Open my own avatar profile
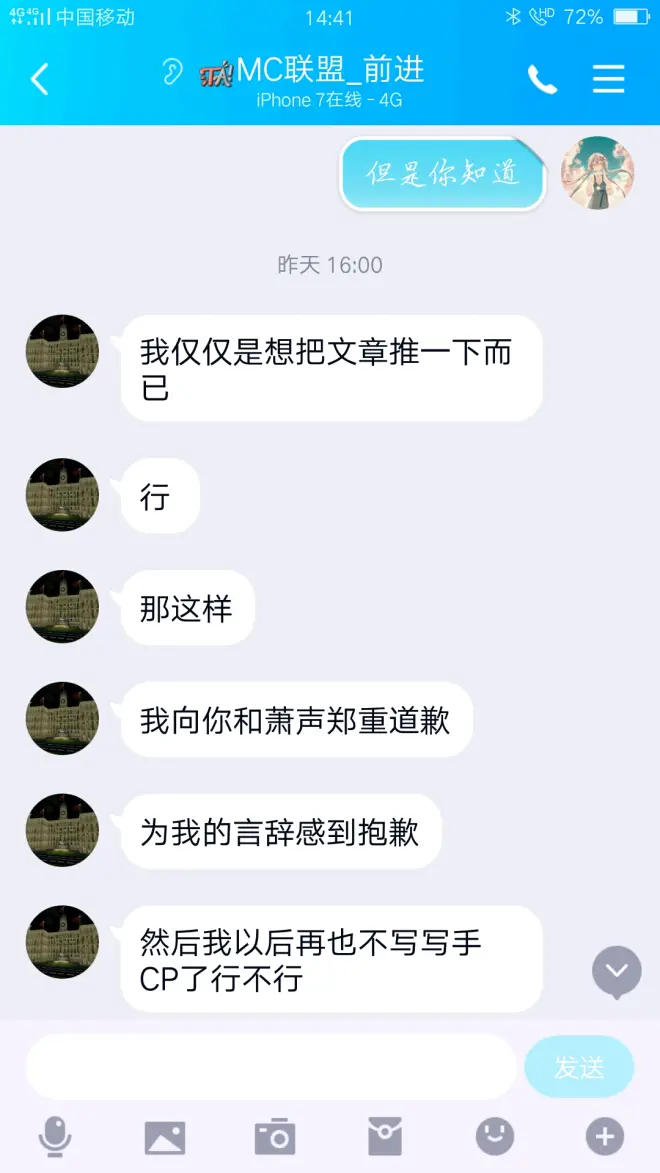660x1173 pixels. tap(598, 173)
